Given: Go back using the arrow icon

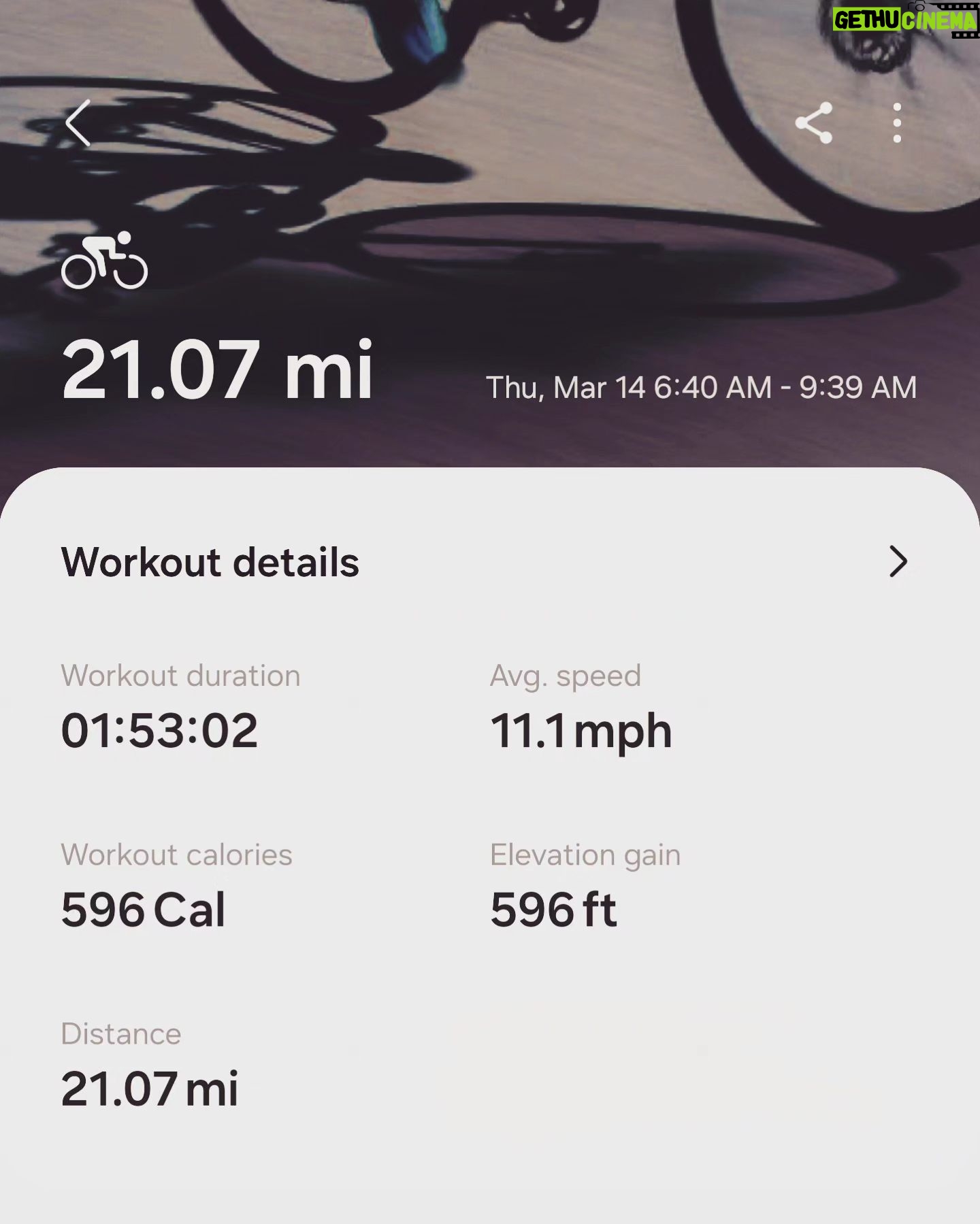Looking at the screenshot, I should (x=78, y=123).
